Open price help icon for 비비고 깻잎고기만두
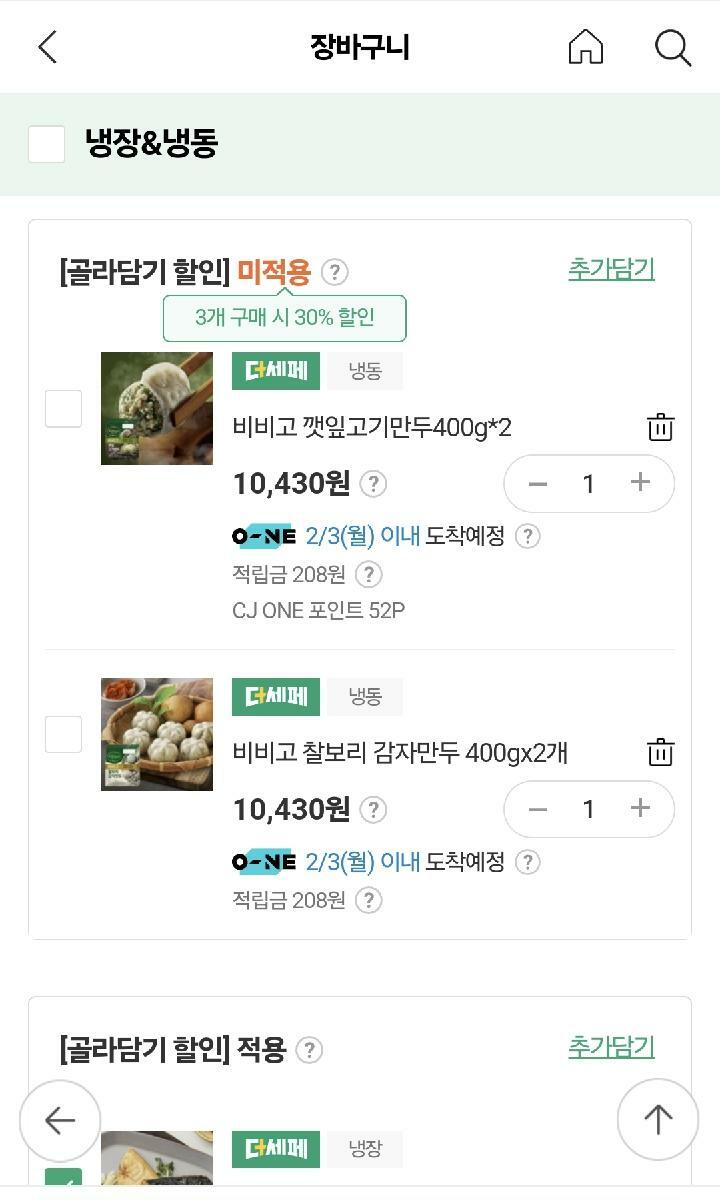720x1200 pixels. (373, 484)
